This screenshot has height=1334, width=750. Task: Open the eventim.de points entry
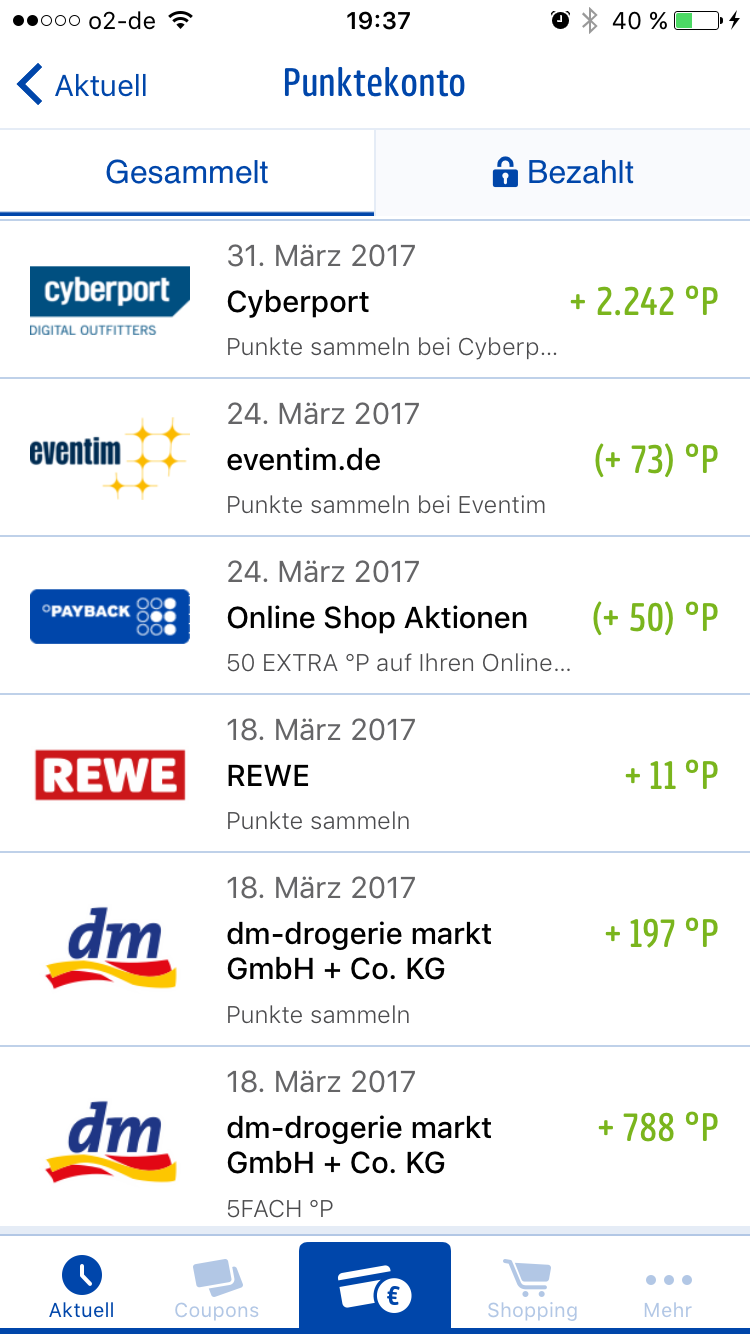(375, 459)
